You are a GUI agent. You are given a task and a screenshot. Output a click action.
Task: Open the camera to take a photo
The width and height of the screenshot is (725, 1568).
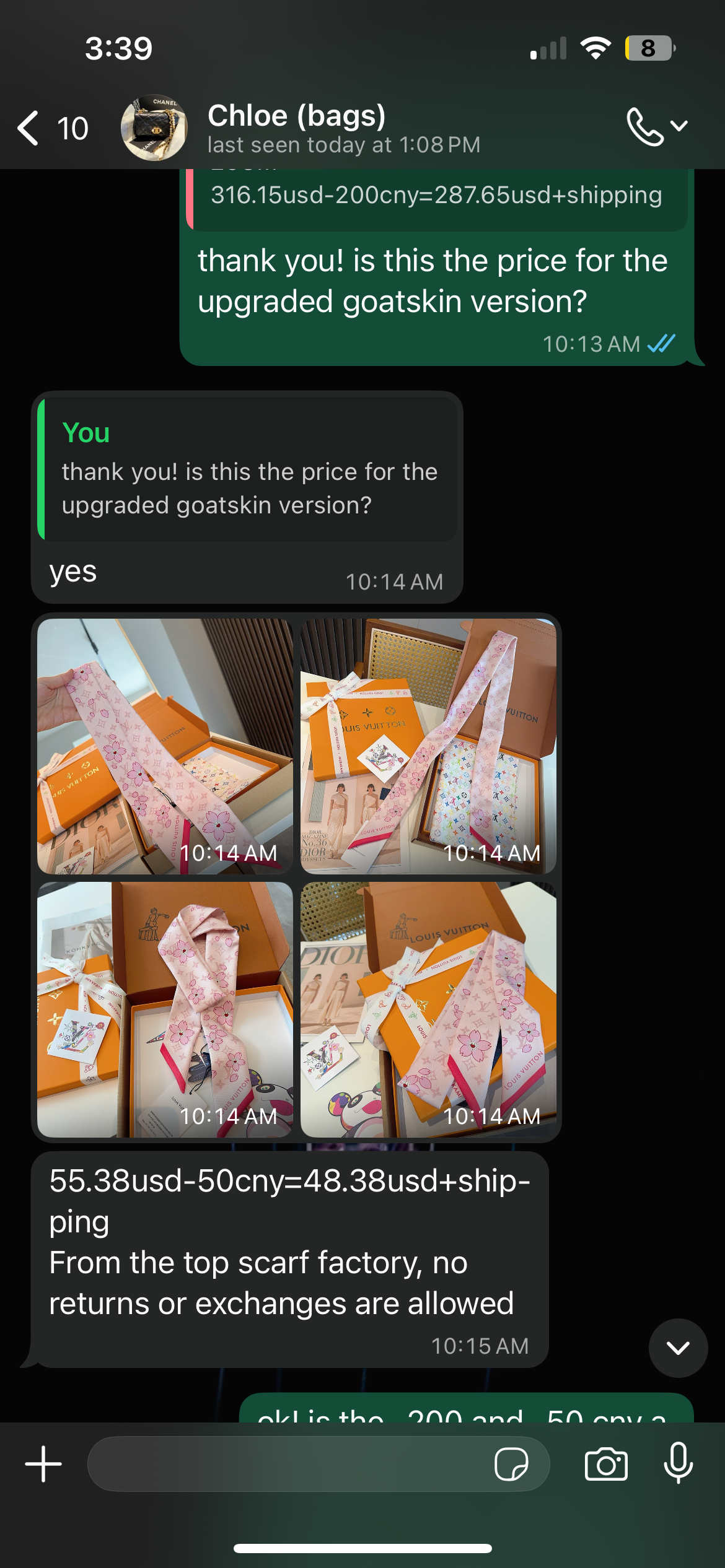tap(606, 1464)
